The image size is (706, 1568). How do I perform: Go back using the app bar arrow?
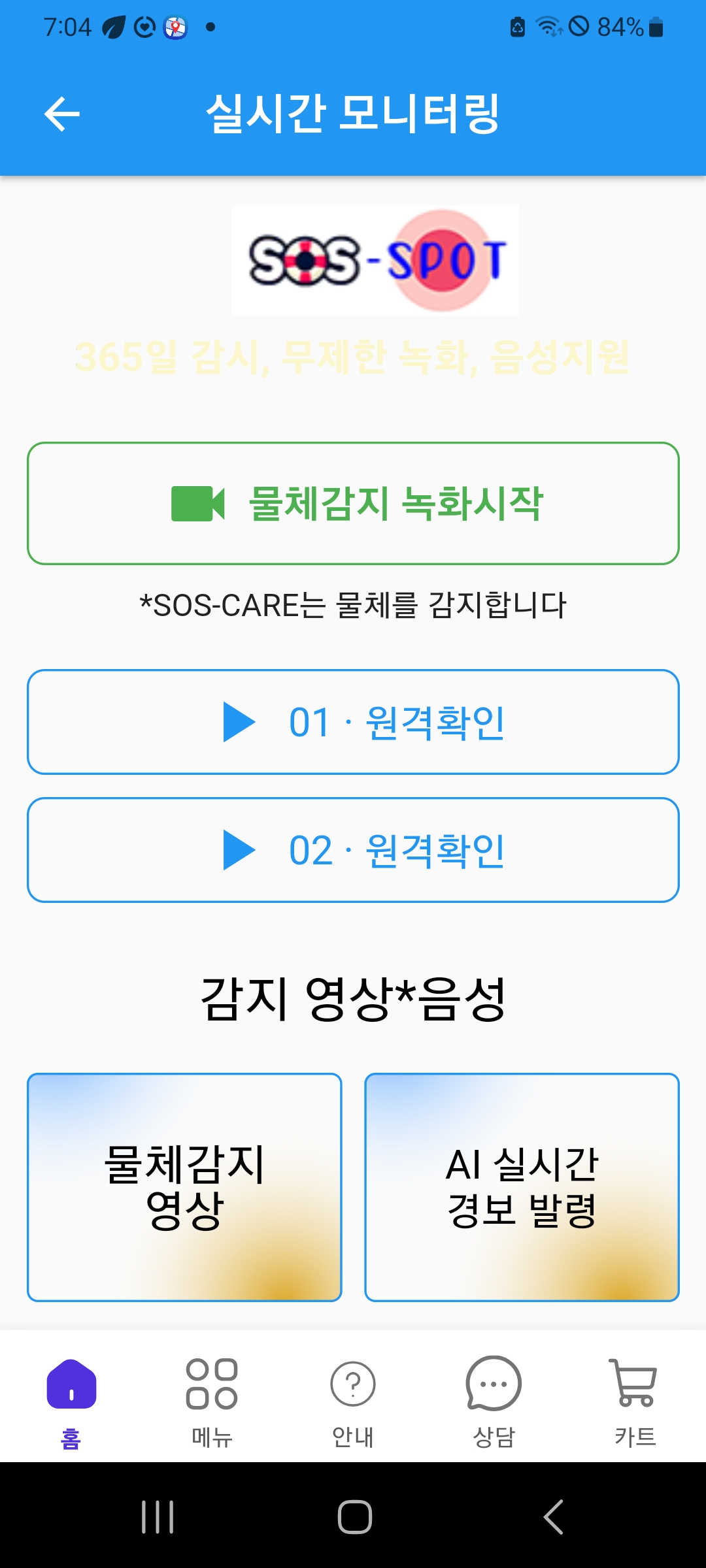pyautogui.click(x=61, y=114)
